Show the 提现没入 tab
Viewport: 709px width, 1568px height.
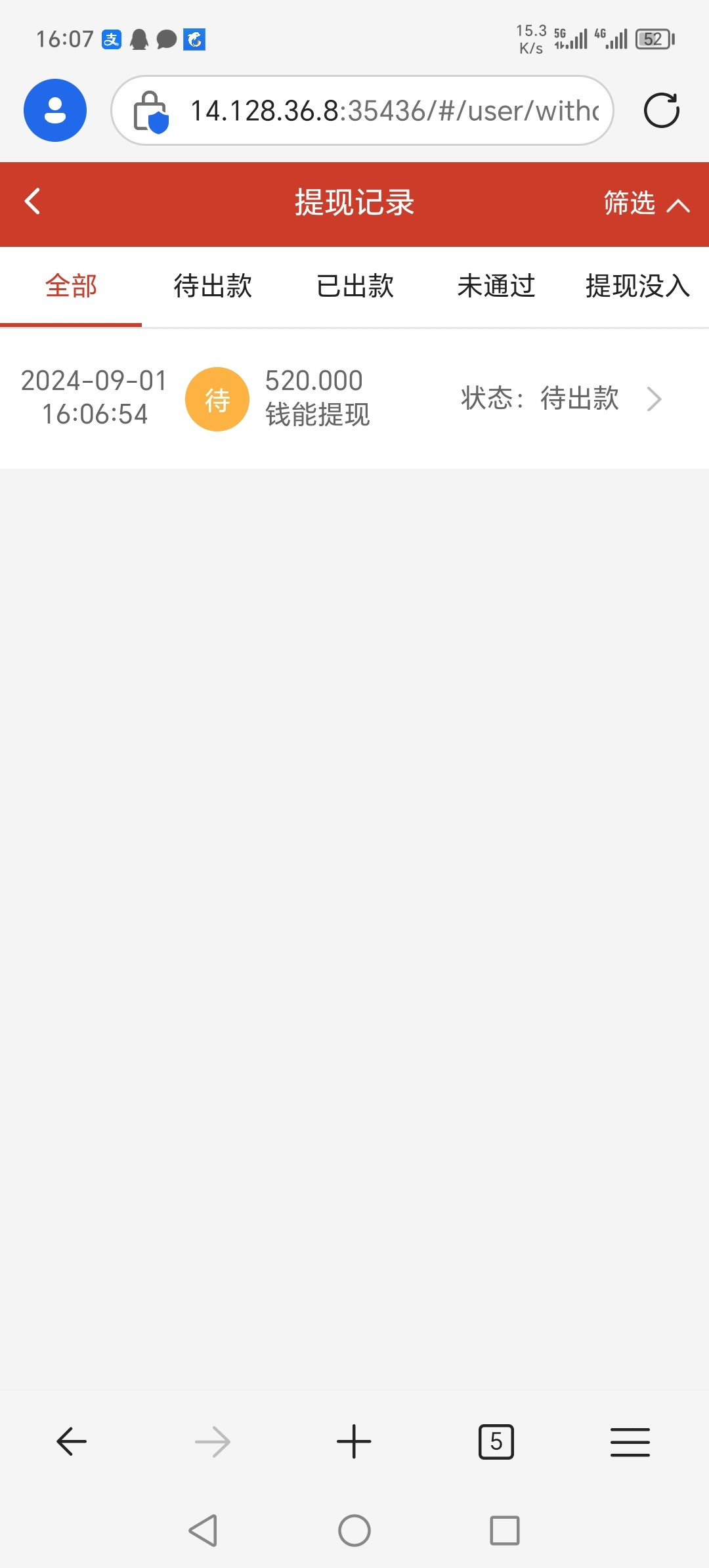click(637, 287)
